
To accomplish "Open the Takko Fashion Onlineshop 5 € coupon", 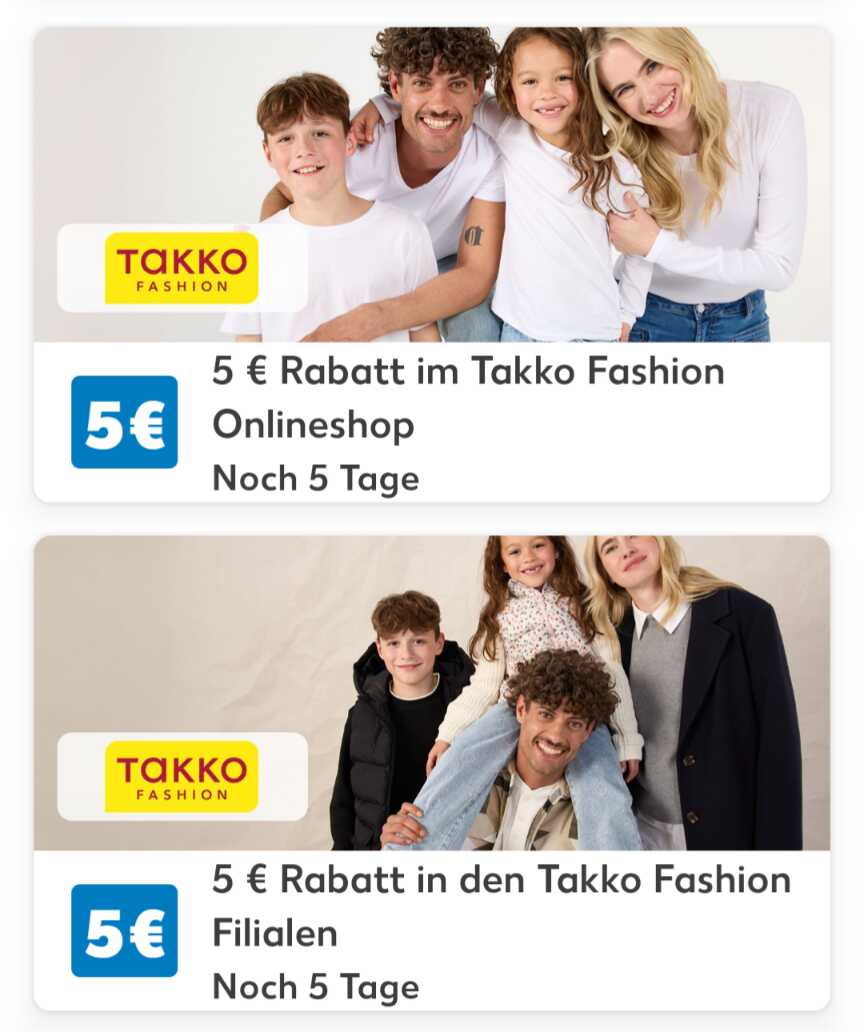I will pyautogui.click(x=467, y=399).
